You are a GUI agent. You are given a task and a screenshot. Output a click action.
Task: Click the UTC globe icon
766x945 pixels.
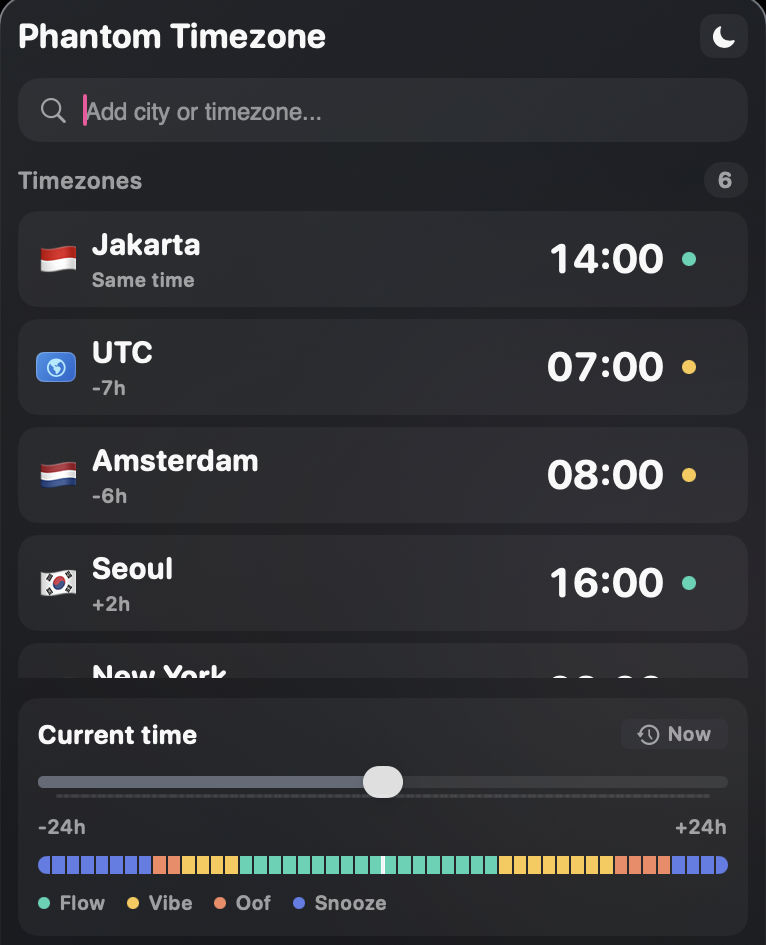click(x=56, y=366)
